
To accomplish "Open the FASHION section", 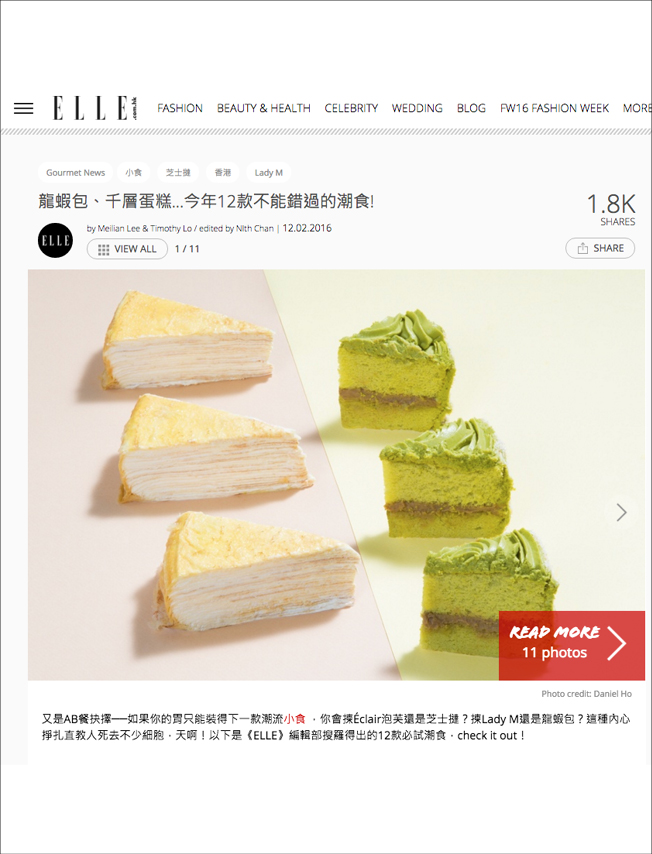I will [180, 108].
